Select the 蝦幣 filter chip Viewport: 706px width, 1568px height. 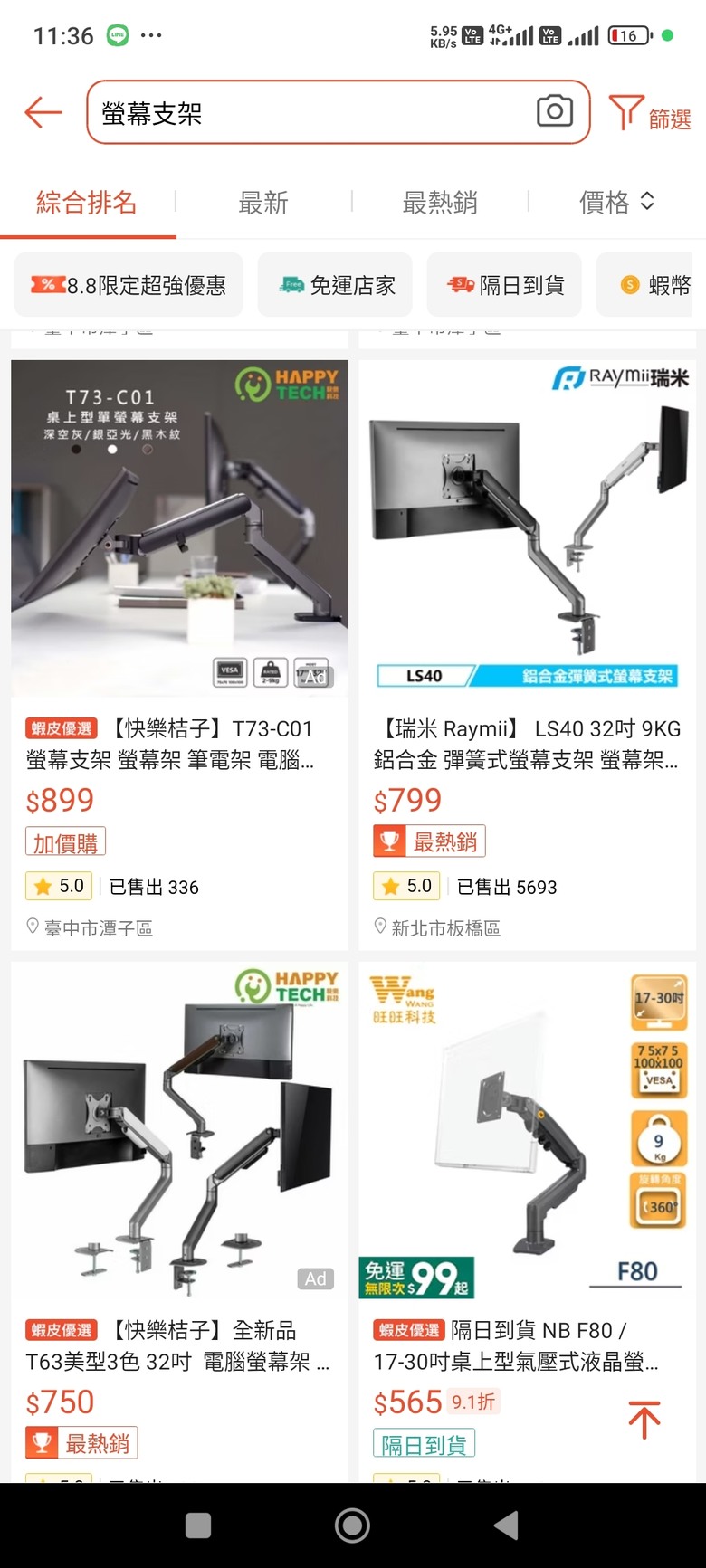(x=654, y=285)
